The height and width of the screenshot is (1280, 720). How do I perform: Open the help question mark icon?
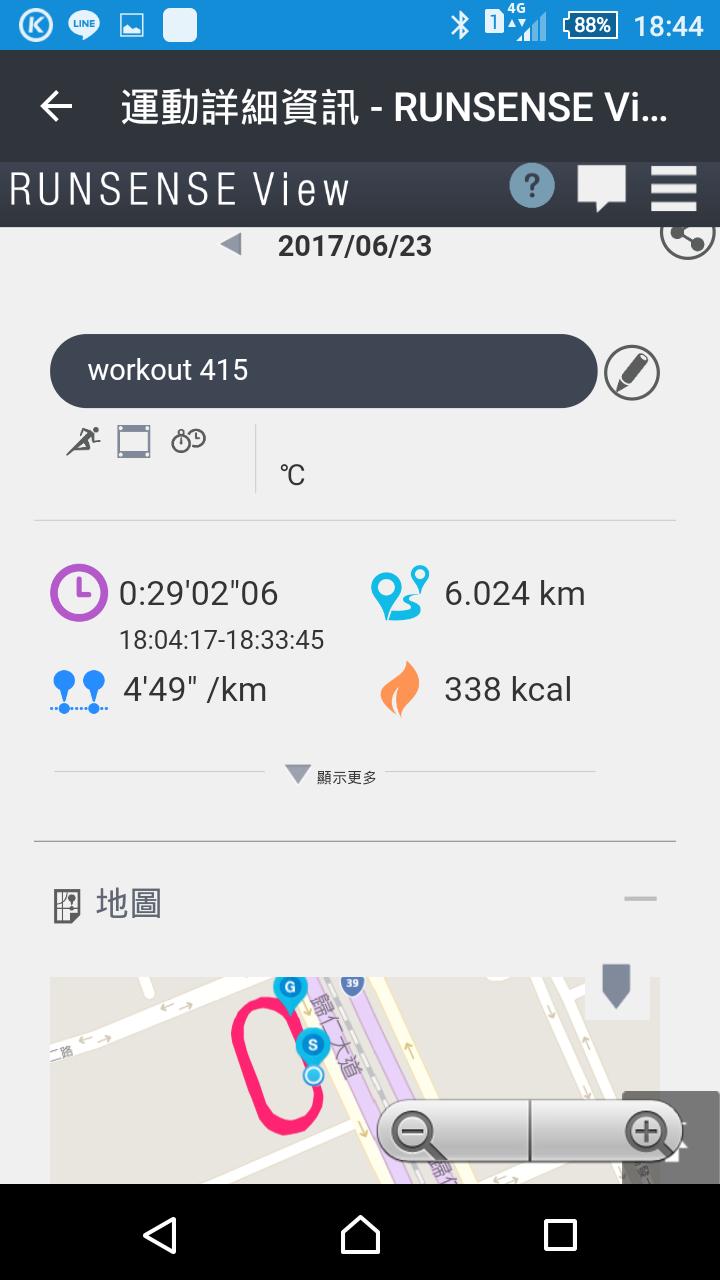pos(532,186)
